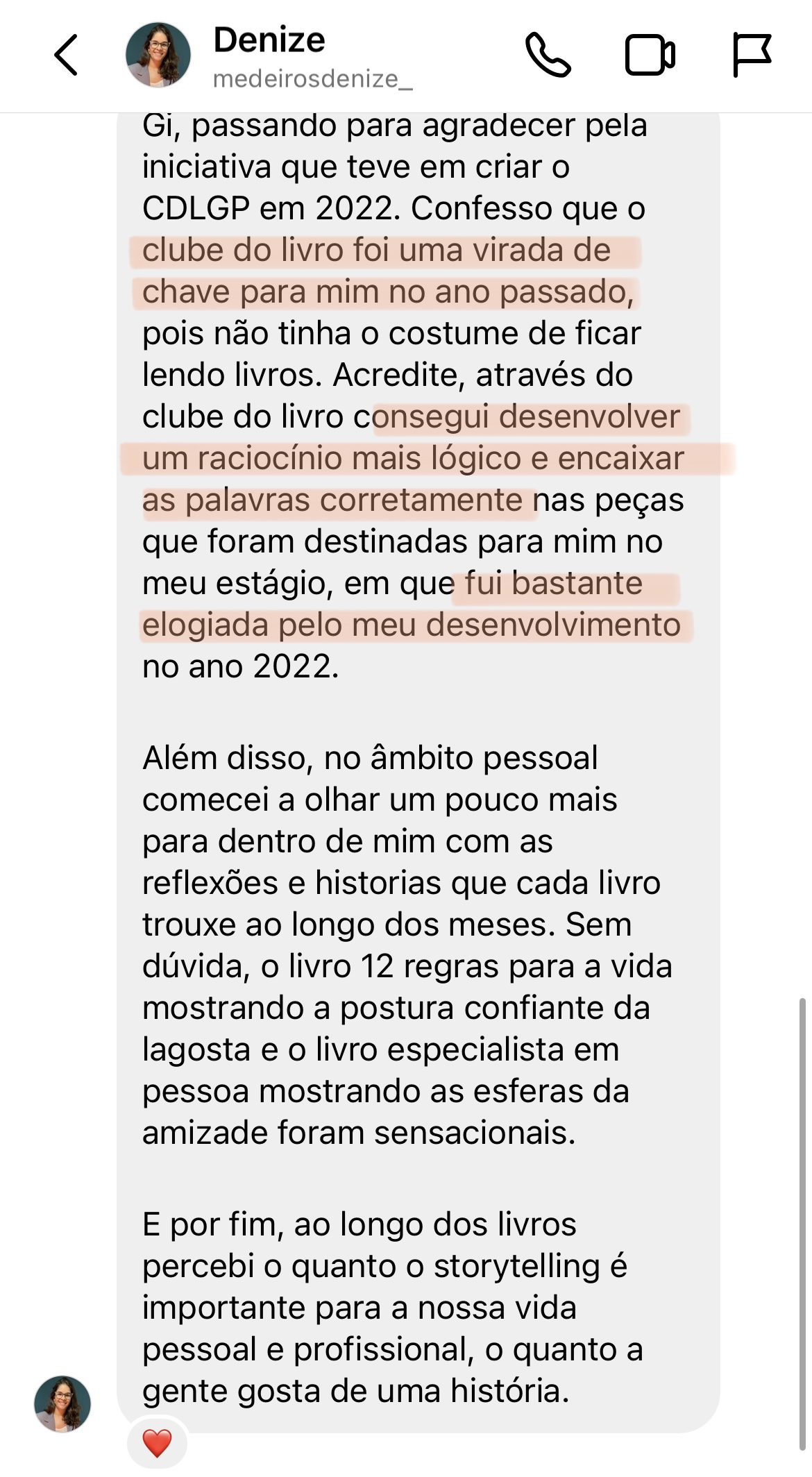The image size is (812, 1477).
Task: Start a voice call with Denize
Action: pyautogui.click(x=548, y=55)
